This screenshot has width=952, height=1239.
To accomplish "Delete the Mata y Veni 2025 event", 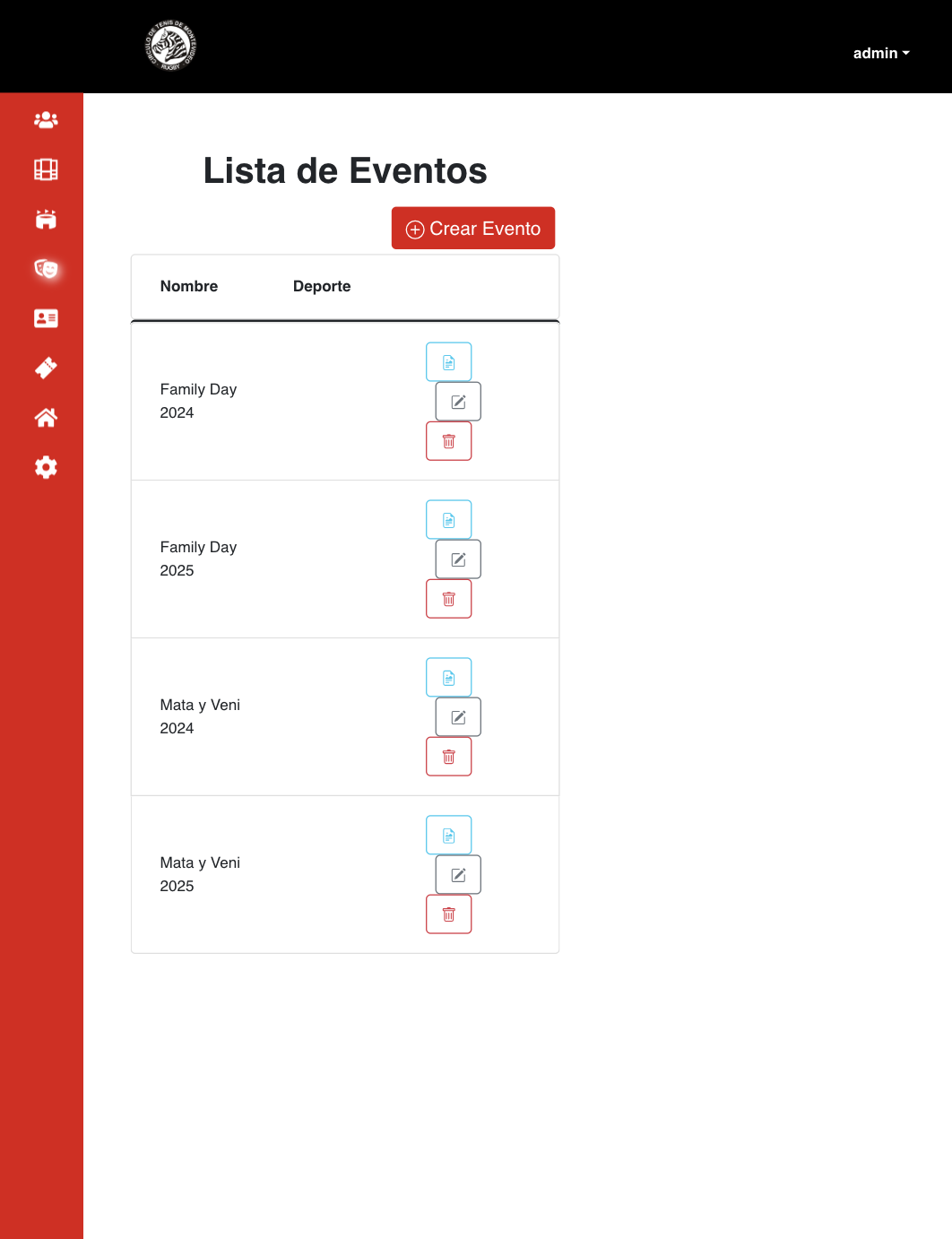I will (x=448, y=914).
